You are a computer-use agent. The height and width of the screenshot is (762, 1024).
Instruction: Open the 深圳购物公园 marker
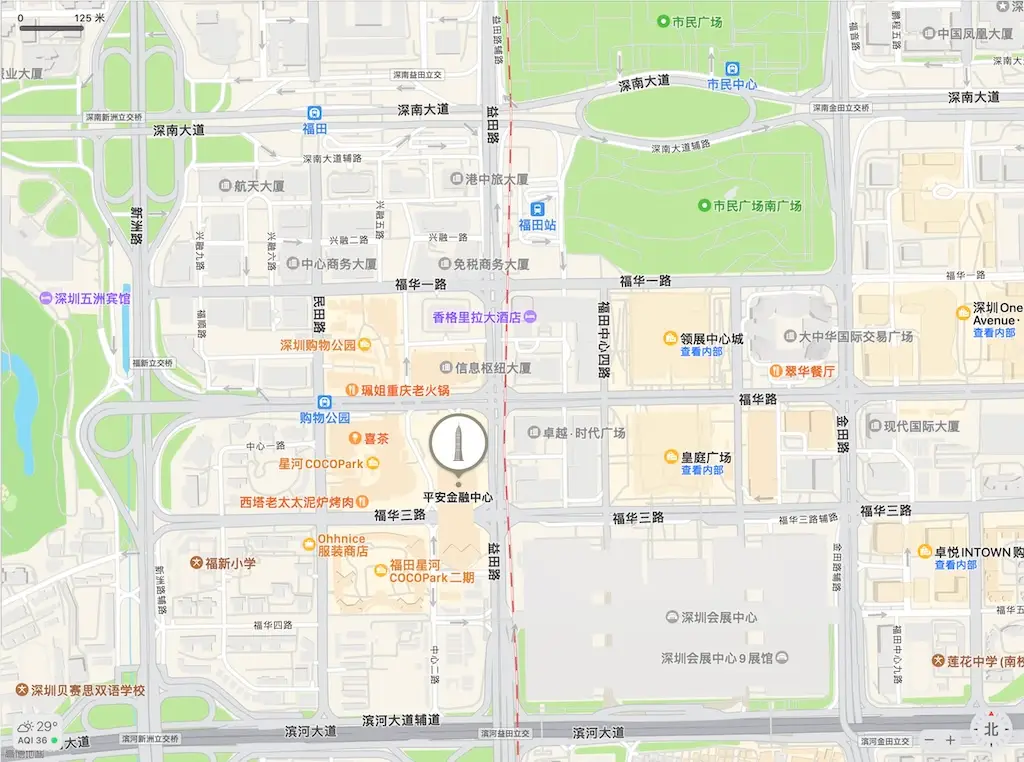365,345
